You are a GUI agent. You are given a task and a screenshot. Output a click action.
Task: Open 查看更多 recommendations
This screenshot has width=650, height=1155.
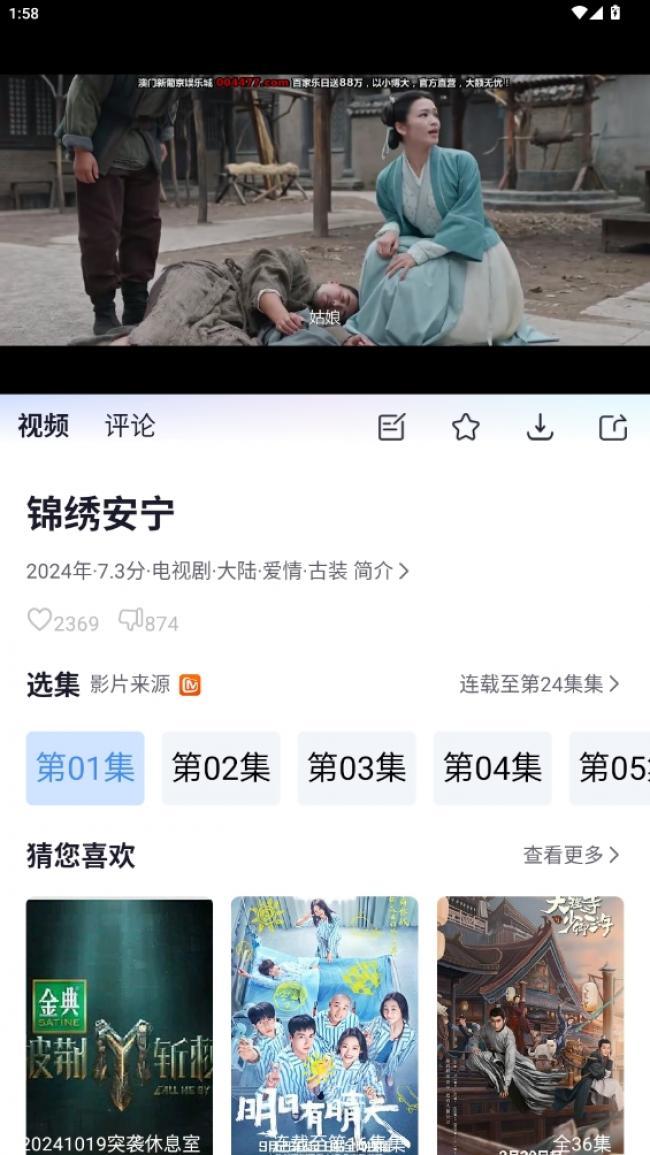point(570,855)
